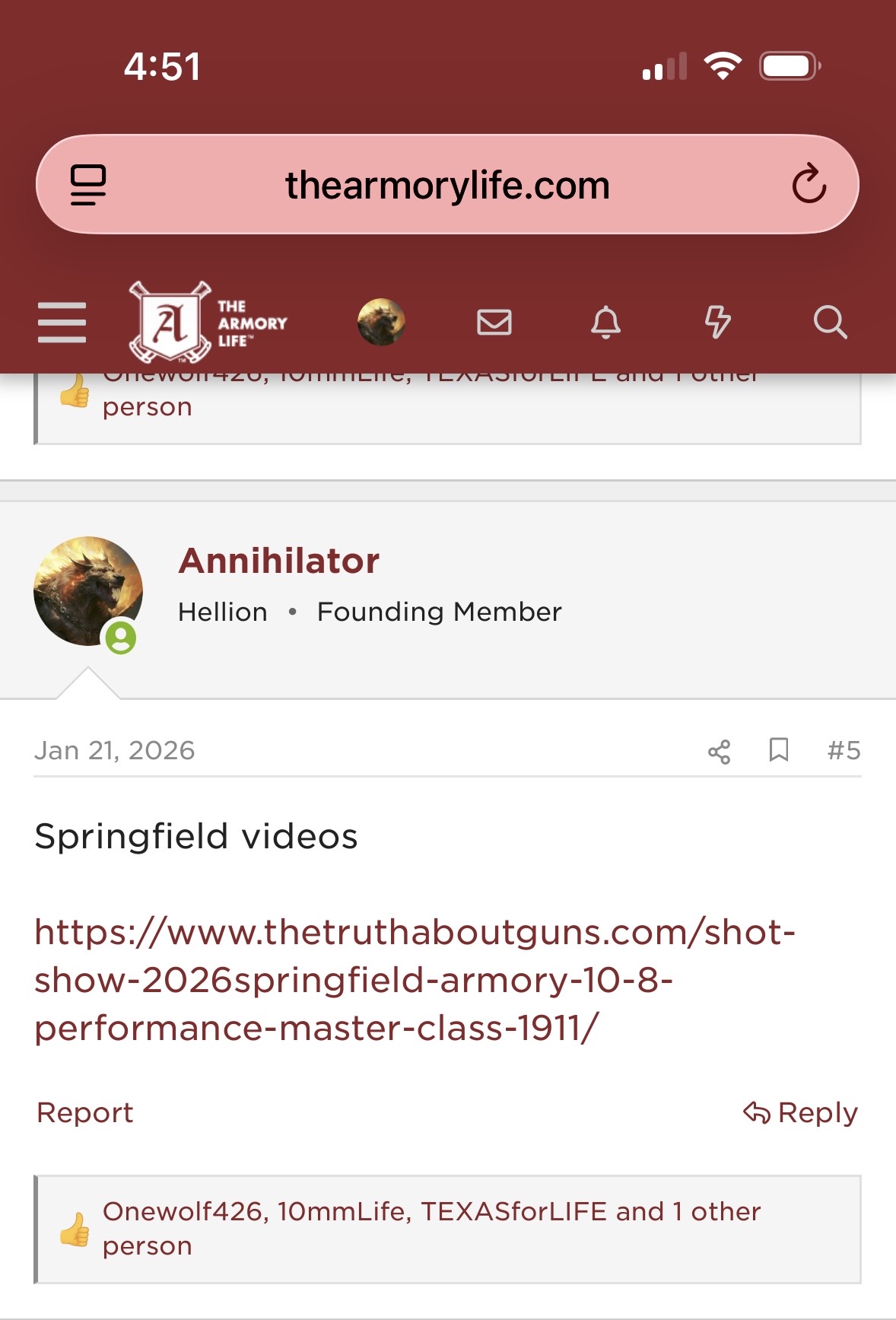Tap the thearmorylife.com address bar
Screen dimensions: 896x1320
[x=447, y=186]
